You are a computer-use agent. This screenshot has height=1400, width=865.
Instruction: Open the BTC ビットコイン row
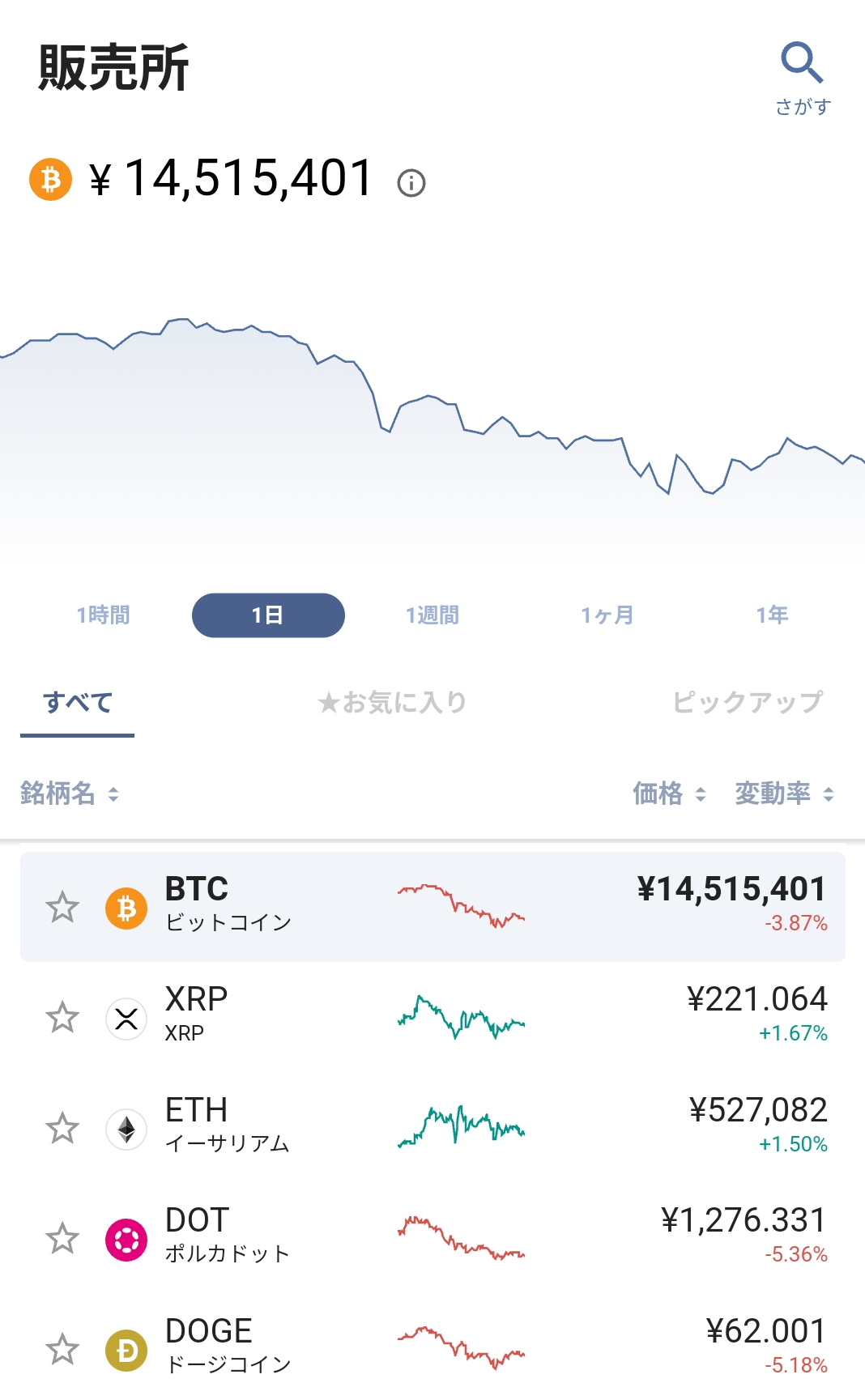click(432, 907)
